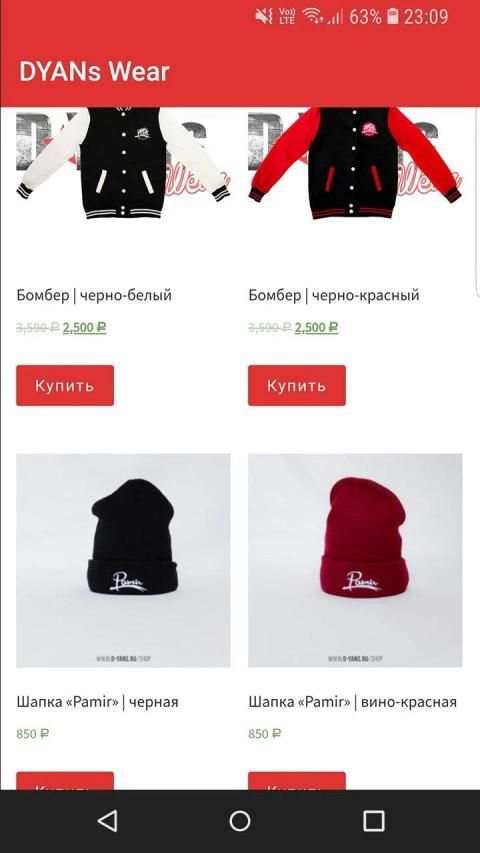
Task: View the wine-red Pamir hat product
Action: tap(355, 560)
